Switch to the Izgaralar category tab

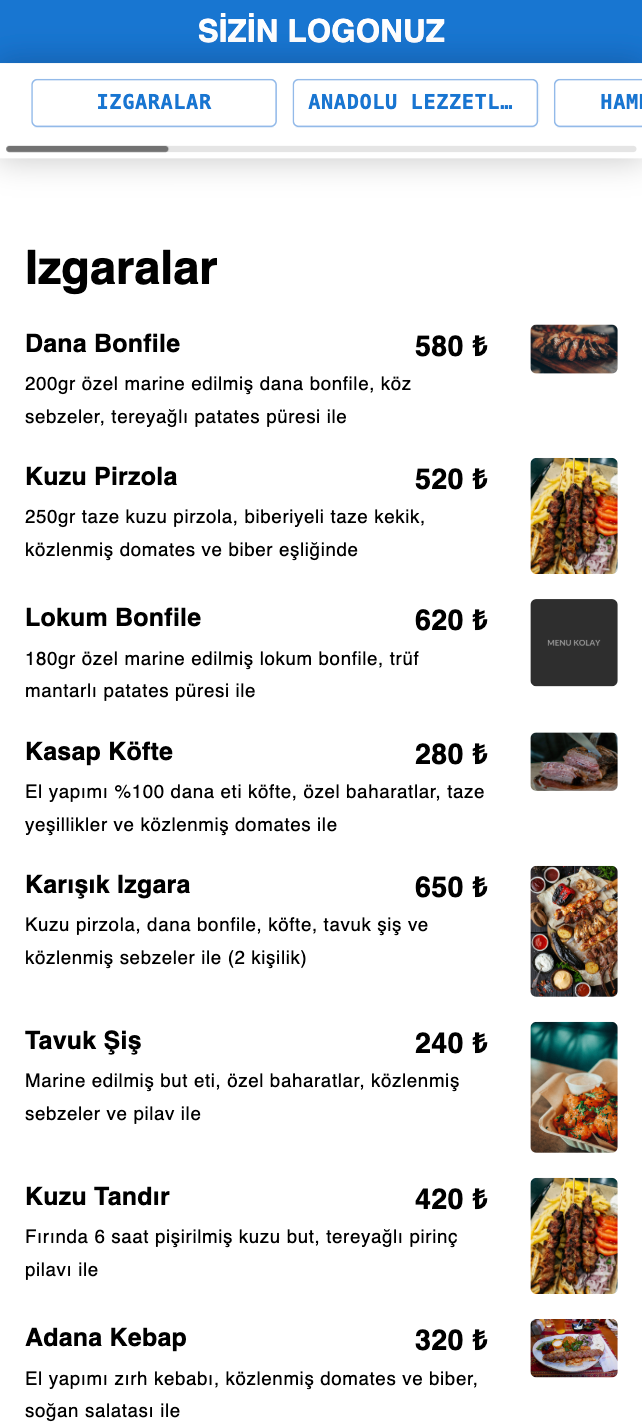[154, 103]
